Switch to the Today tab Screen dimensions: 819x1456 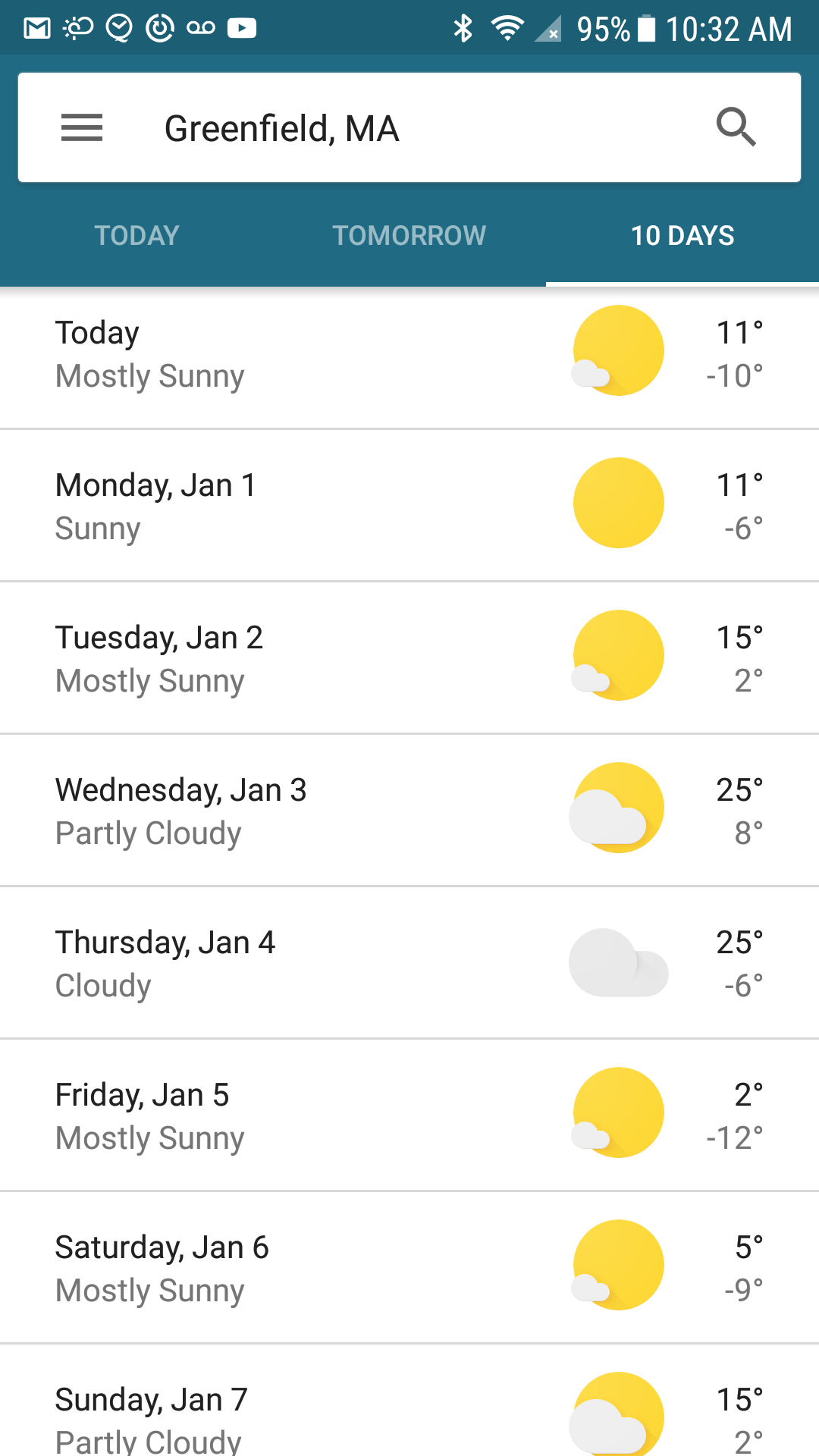[136, 236]
